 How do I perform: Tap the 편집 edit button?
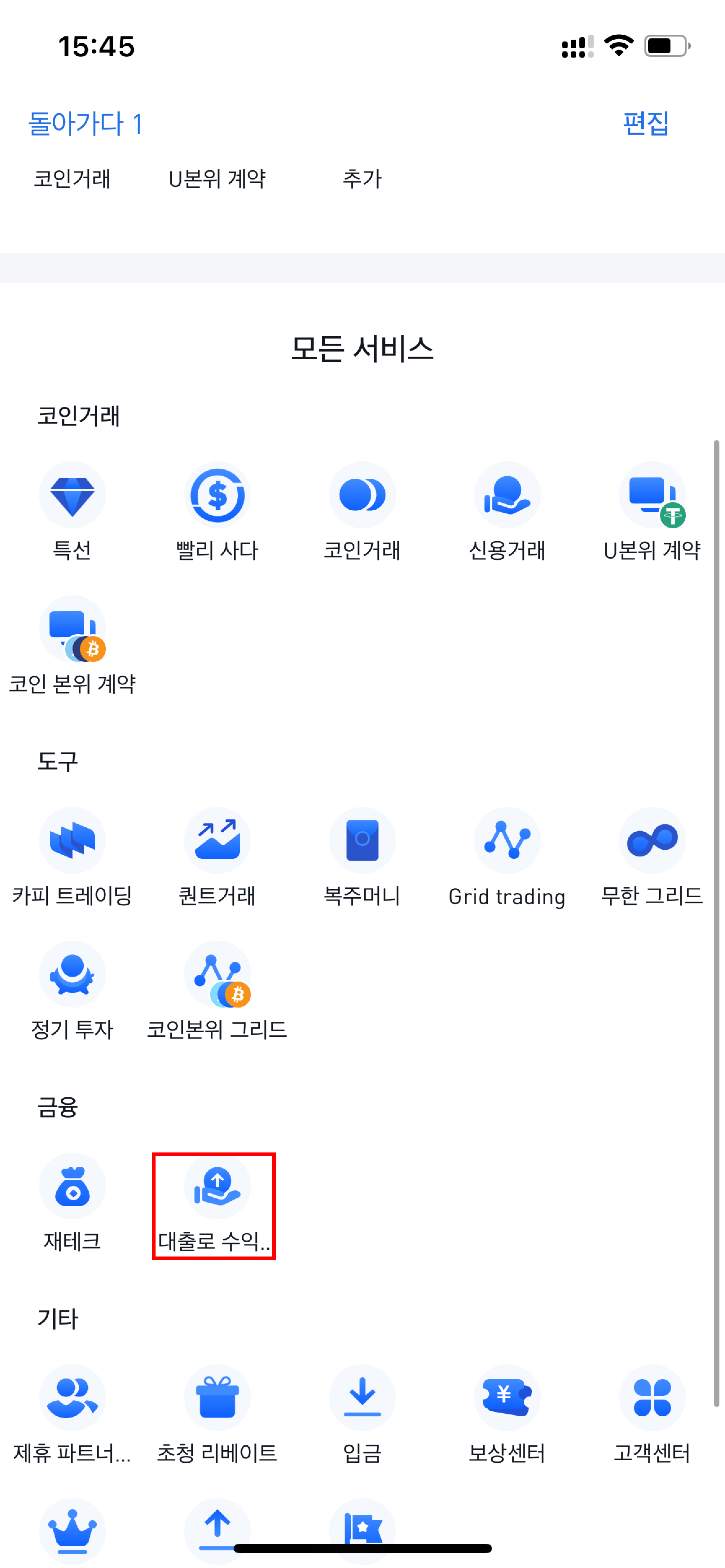pyautogui.click(x=645, y=124)
